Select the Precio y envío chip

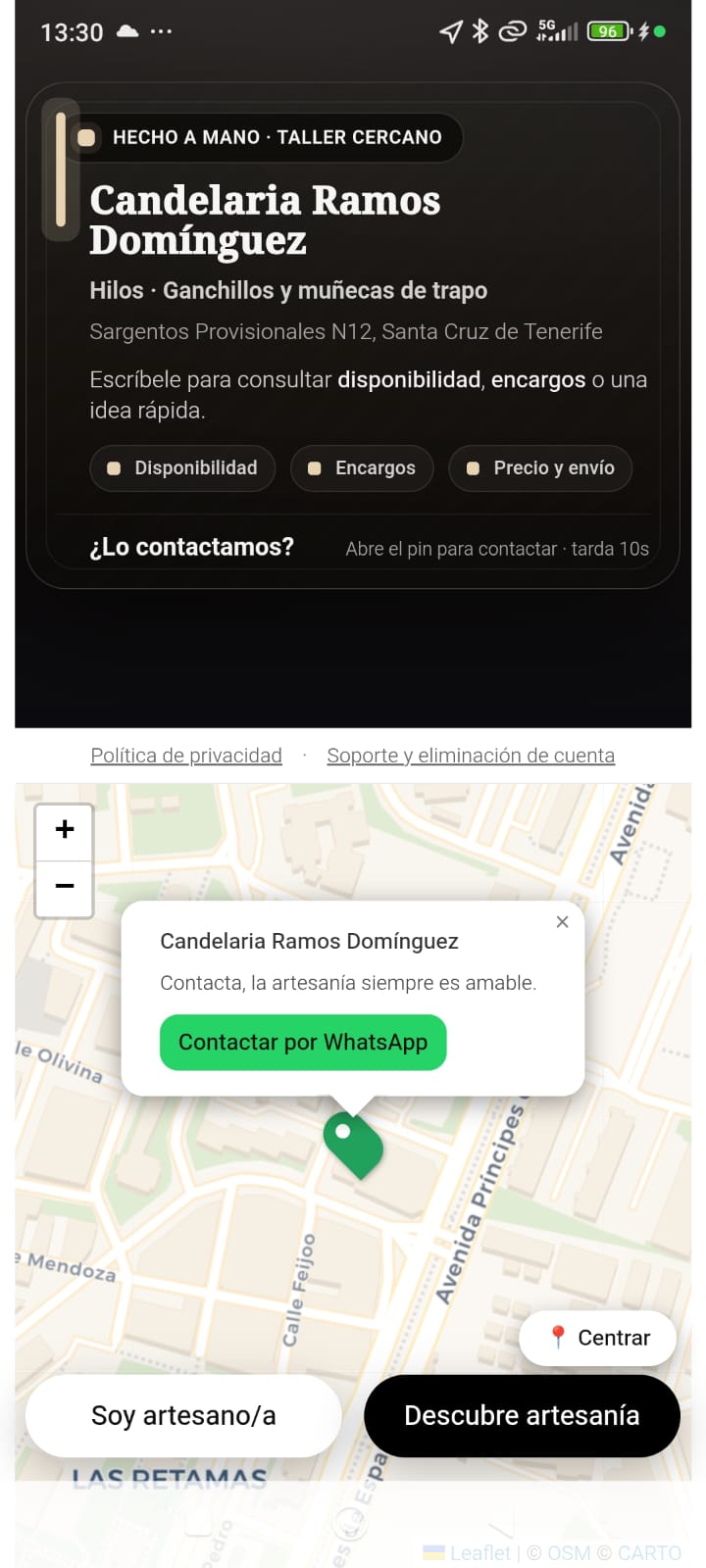click(x=540, y=468)
